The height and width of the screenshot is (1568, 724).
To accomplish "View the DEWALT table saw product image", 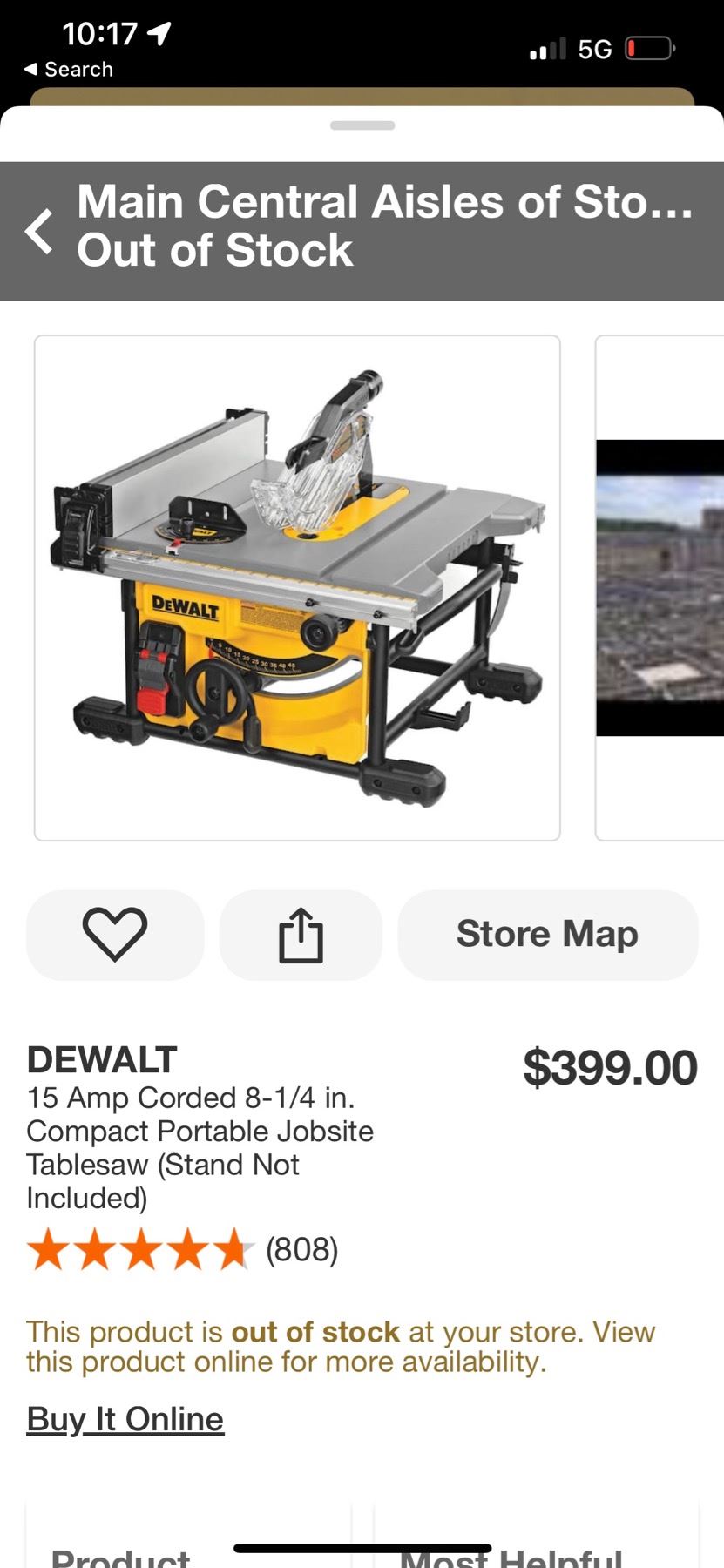I will 297,588.
